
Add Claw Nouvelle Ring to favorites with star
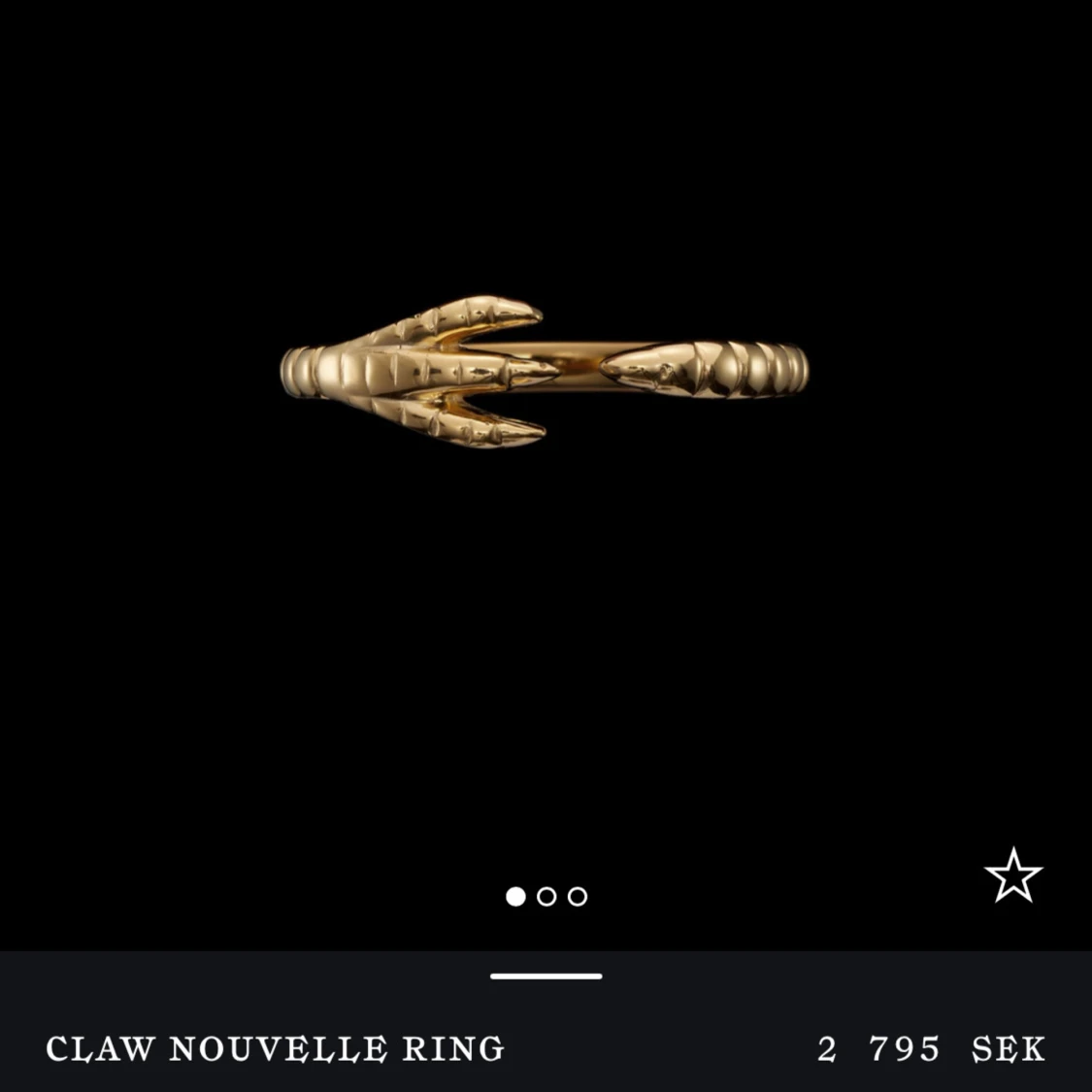click(x=1012, y=876)
